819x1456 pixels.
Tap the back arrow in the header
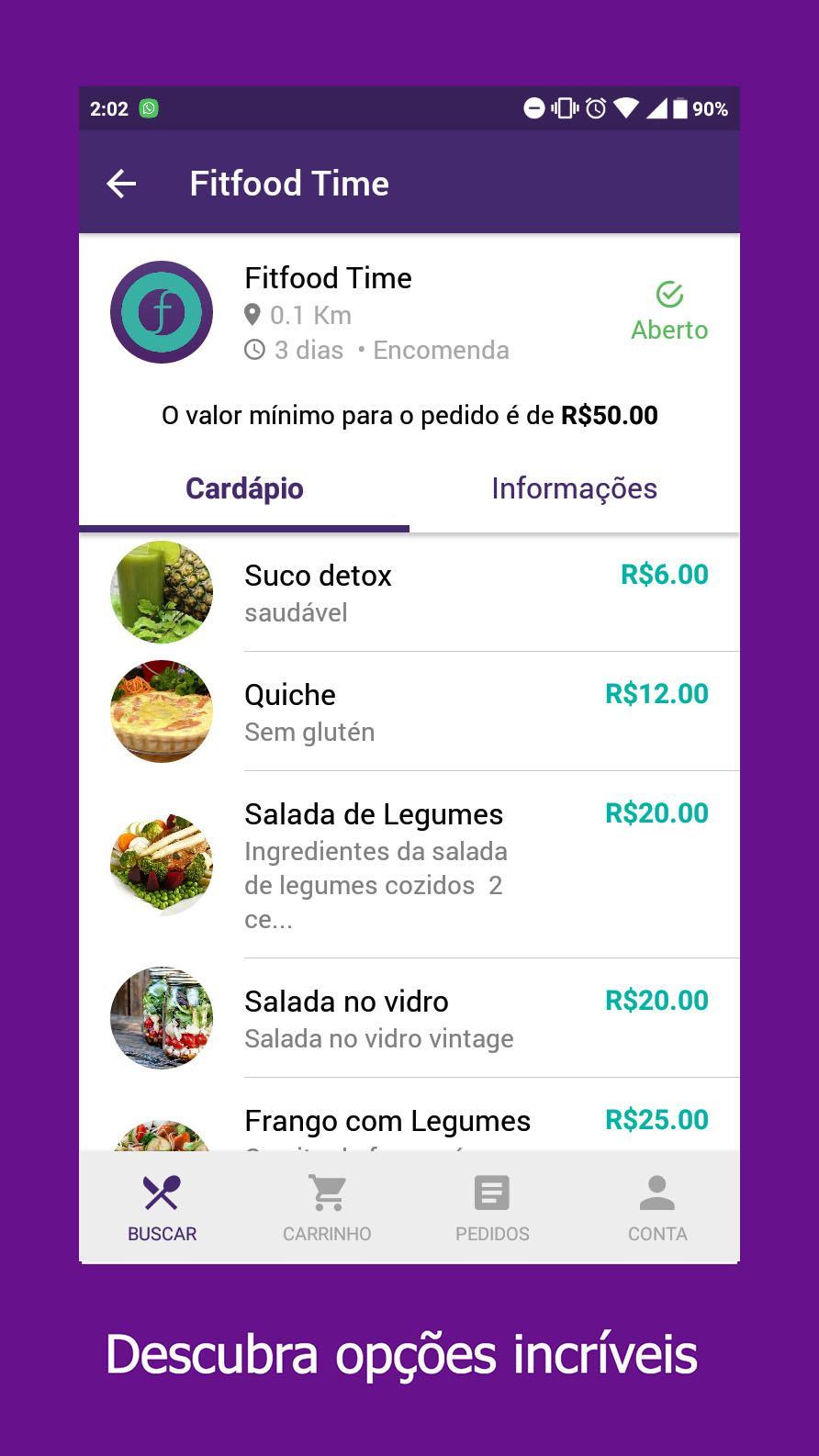tap(120, 184)
